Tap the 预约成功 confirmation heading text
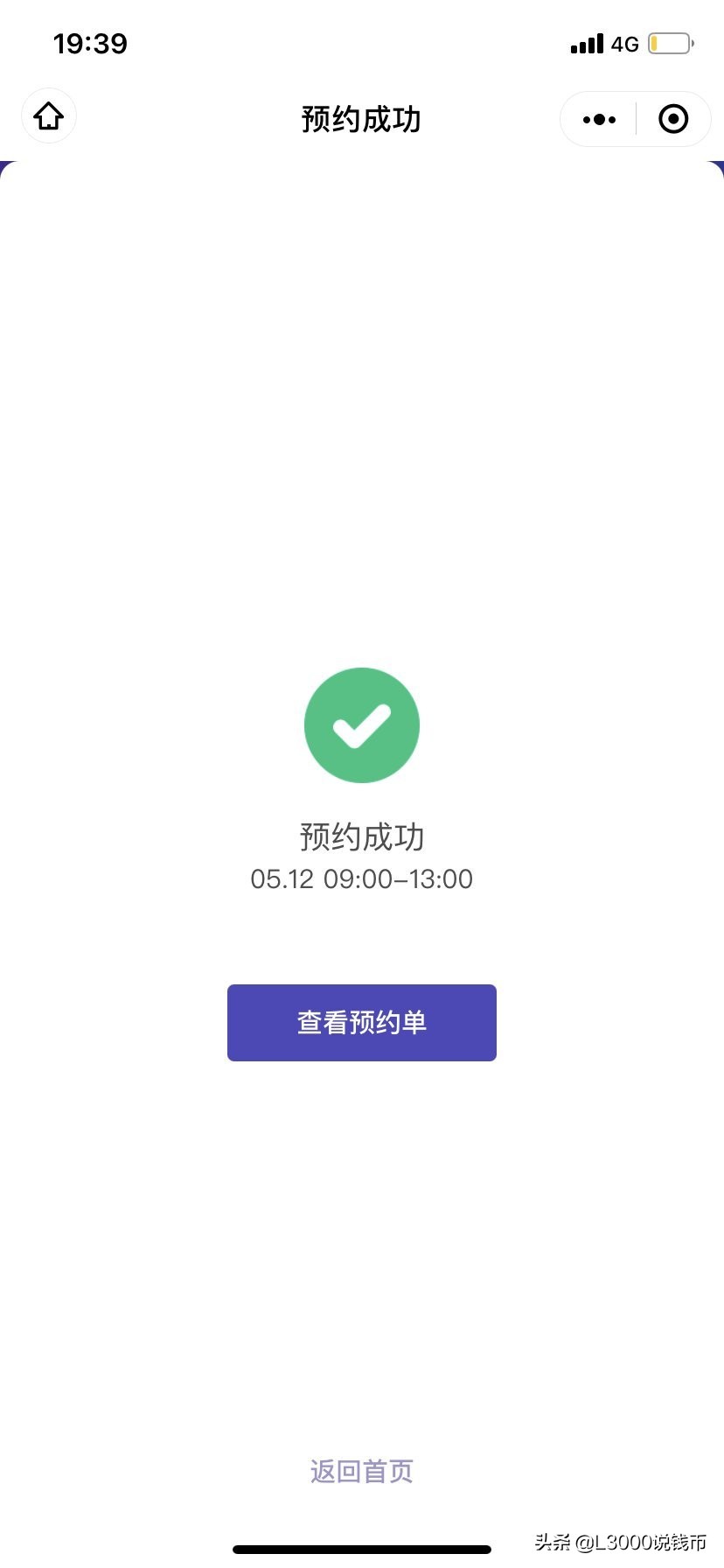Image resolution: width=724 pixels, height=1568 pixels. [361, 837]
